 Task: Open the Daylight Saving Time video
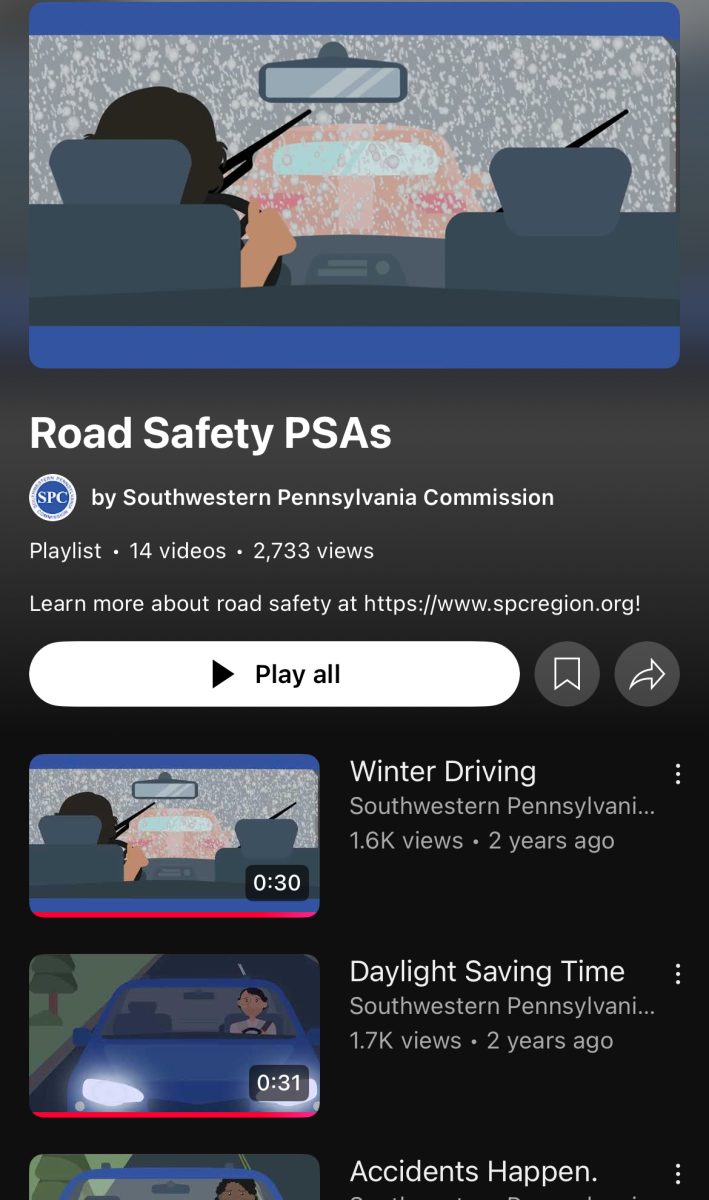[x=174, y=1035]
